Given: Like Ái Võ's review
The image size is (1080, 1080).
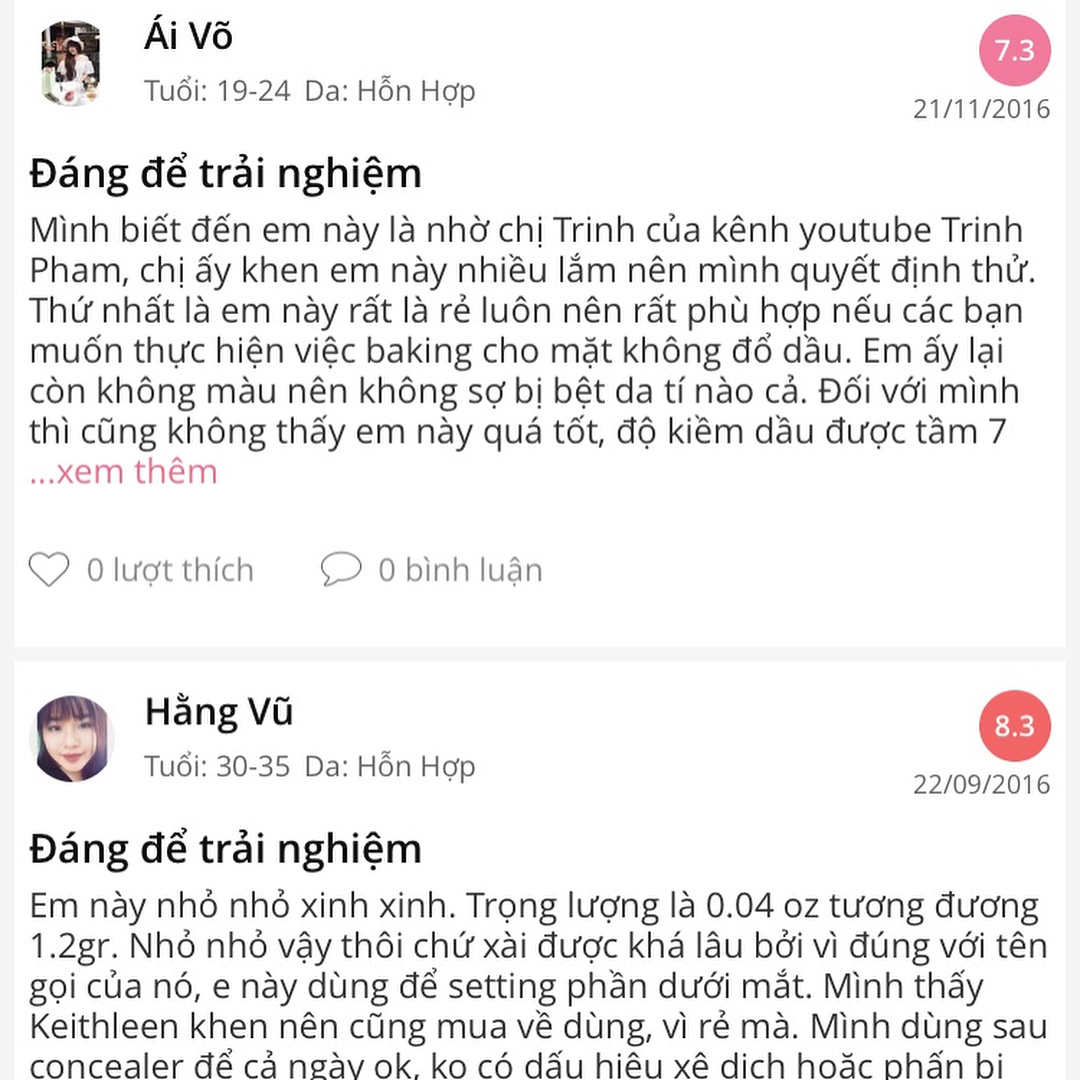Looking at the screenshot, I should coord(49,570).
